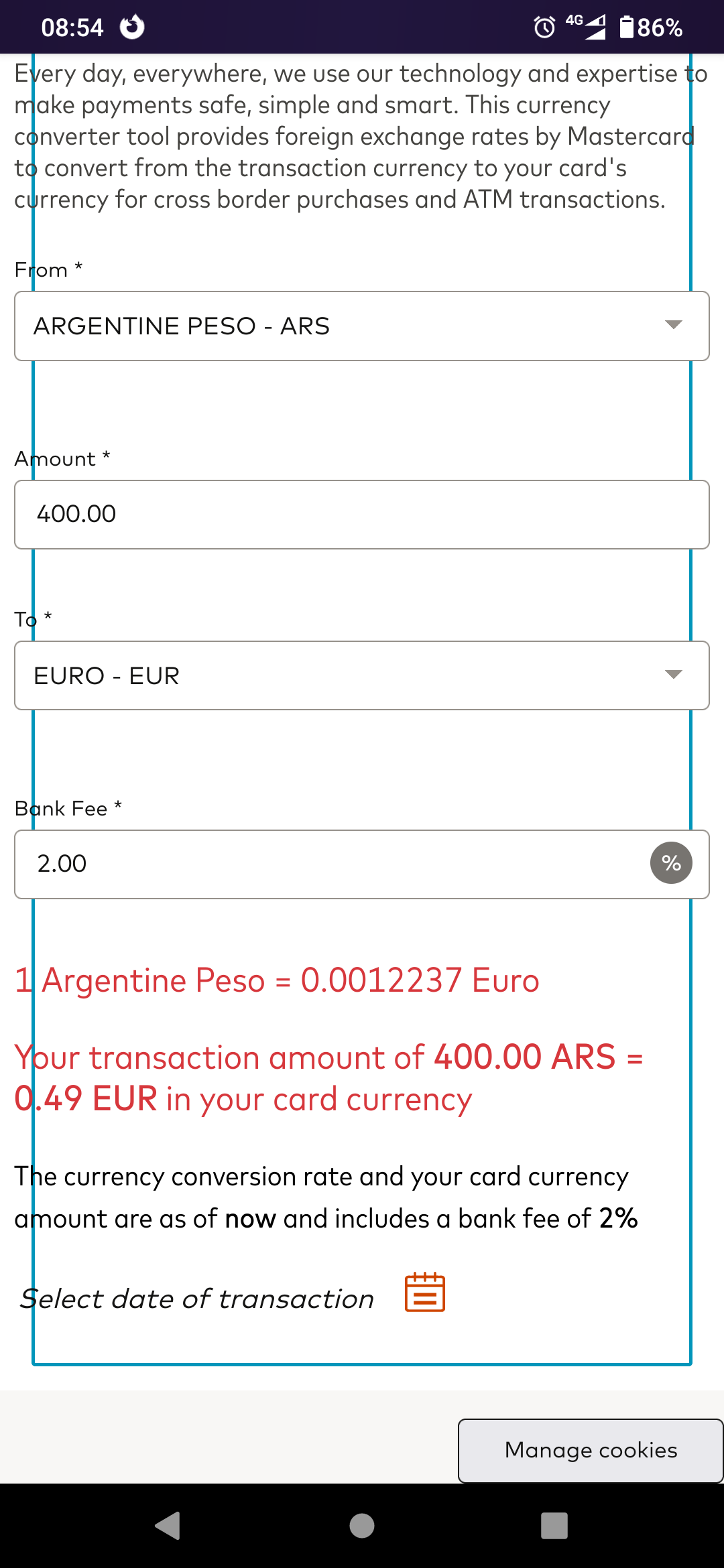Viewport: 724px width, 1568px height.
Task: Expand the To currency dropdown
Action: (362, 675)
